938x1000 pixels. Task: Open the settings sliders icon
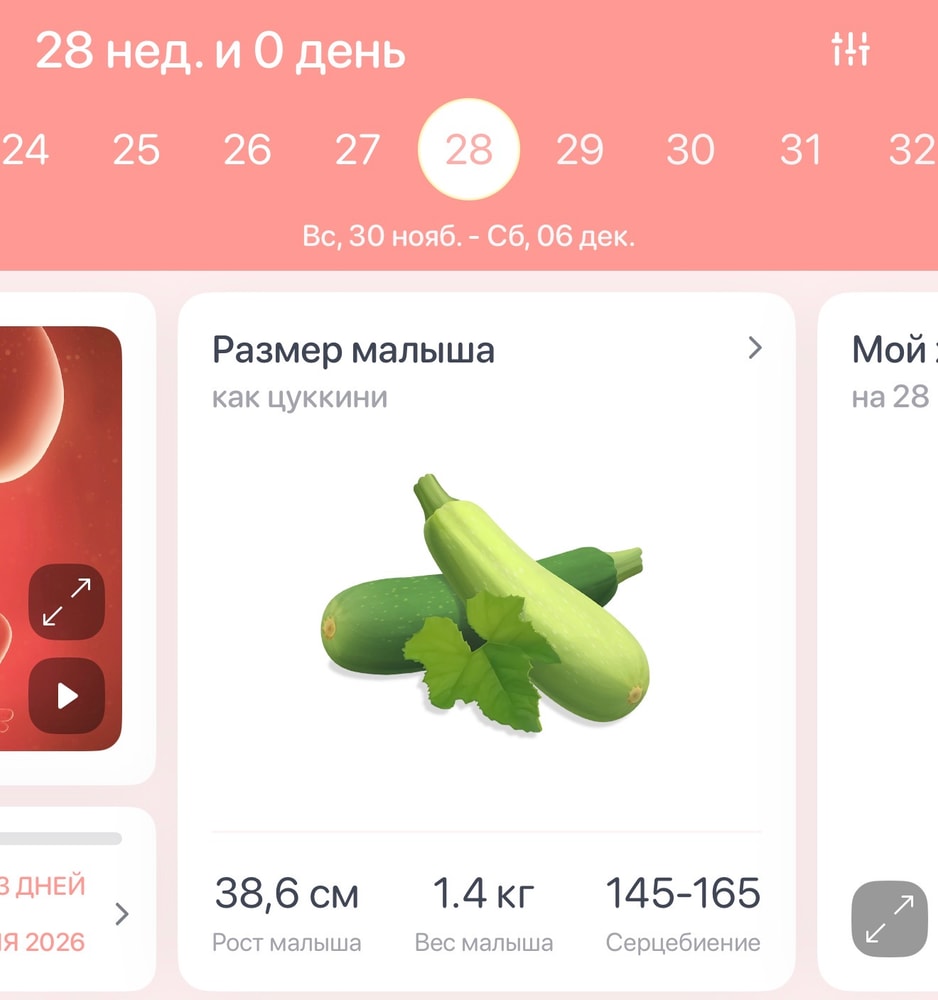(x=850, y=49)
